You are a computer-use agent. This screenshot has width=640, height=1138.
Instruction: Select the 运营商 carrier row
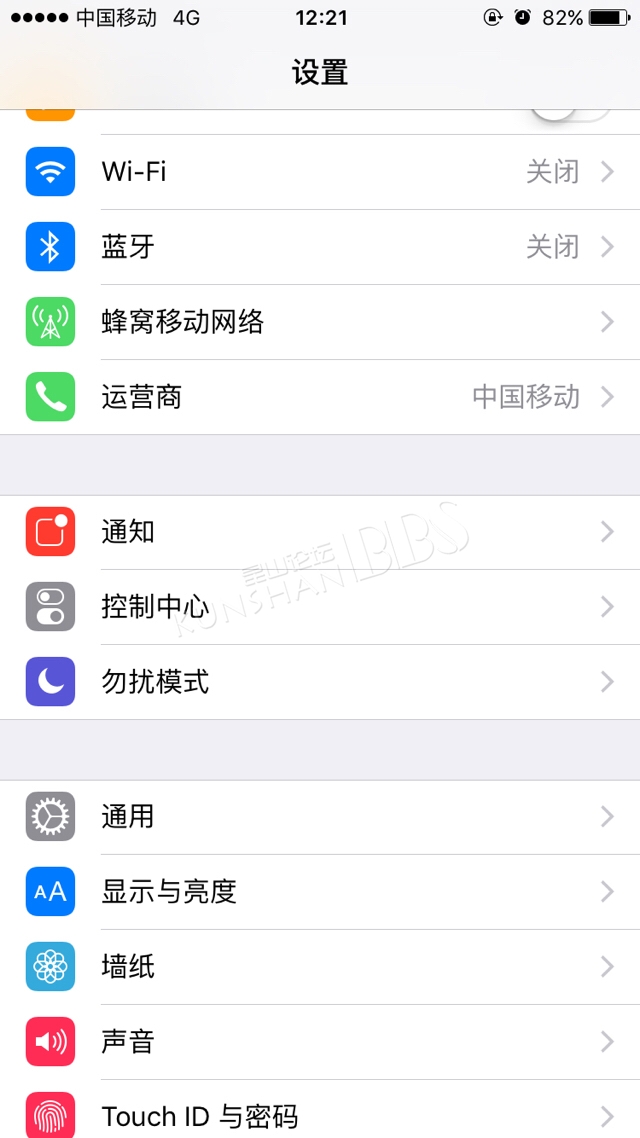(320, 397)
